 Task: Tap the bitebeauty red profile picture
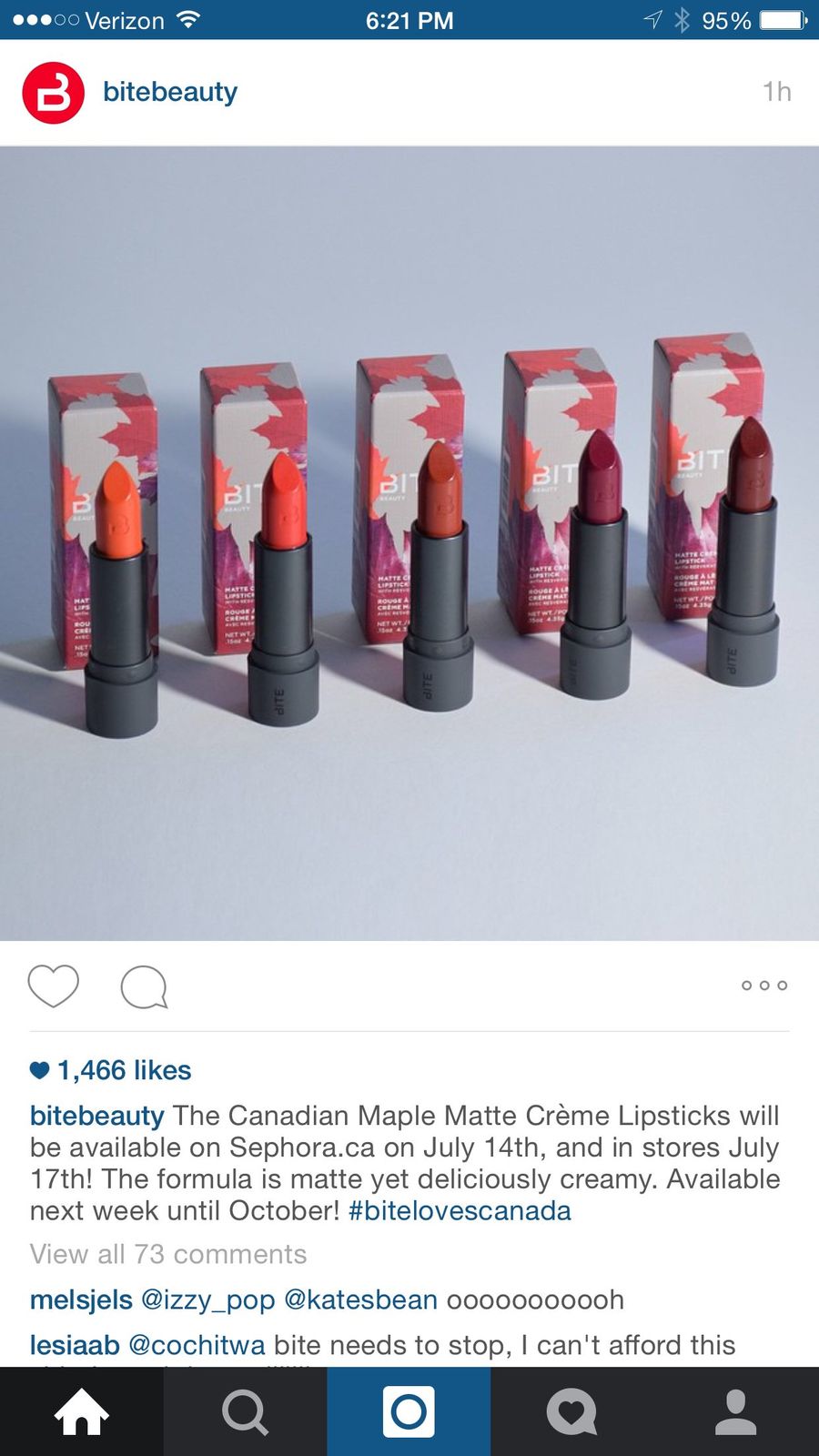[54, 92]
